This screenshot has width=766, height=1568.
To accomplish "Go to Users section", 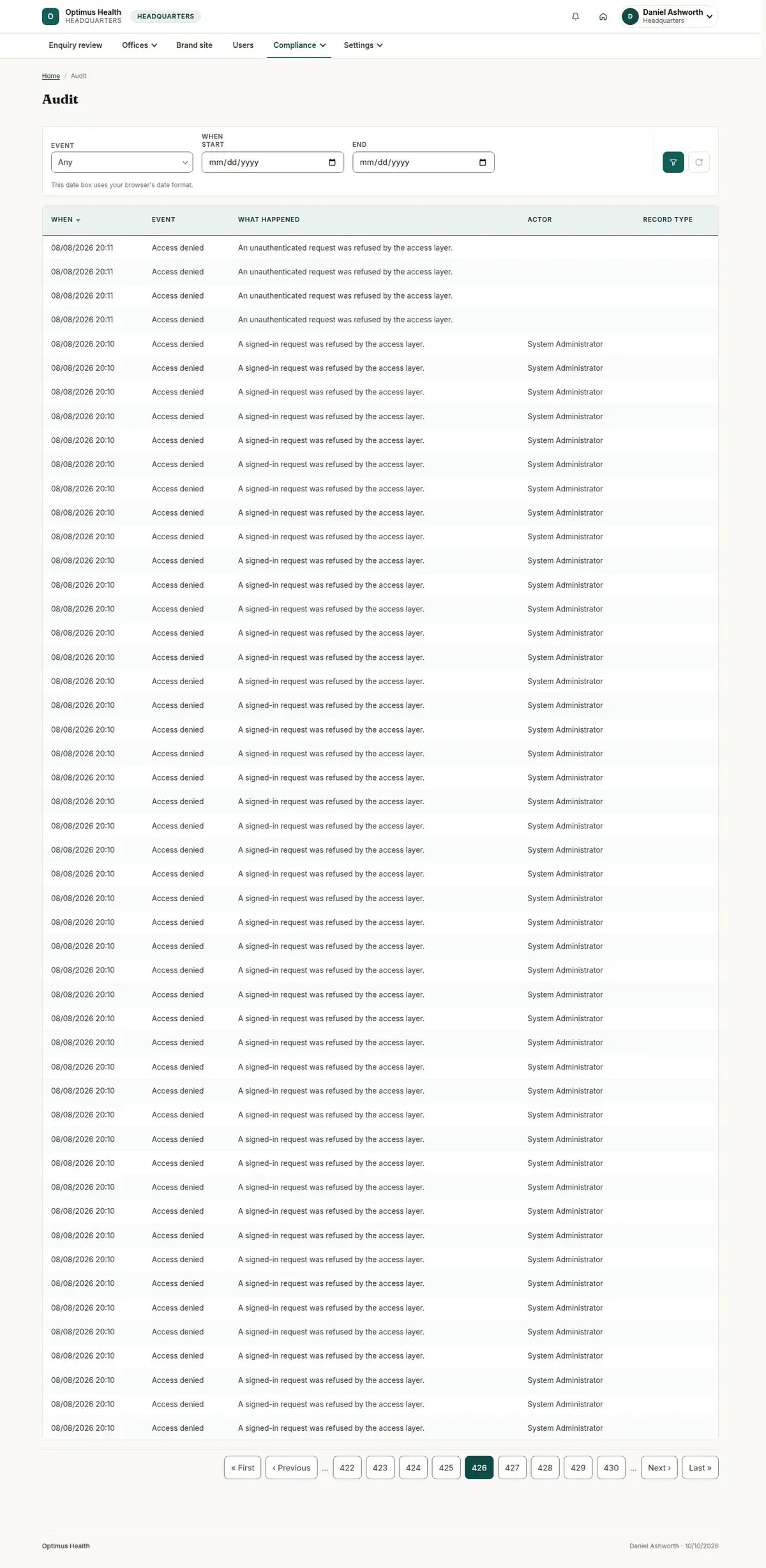I will [243, 45].
